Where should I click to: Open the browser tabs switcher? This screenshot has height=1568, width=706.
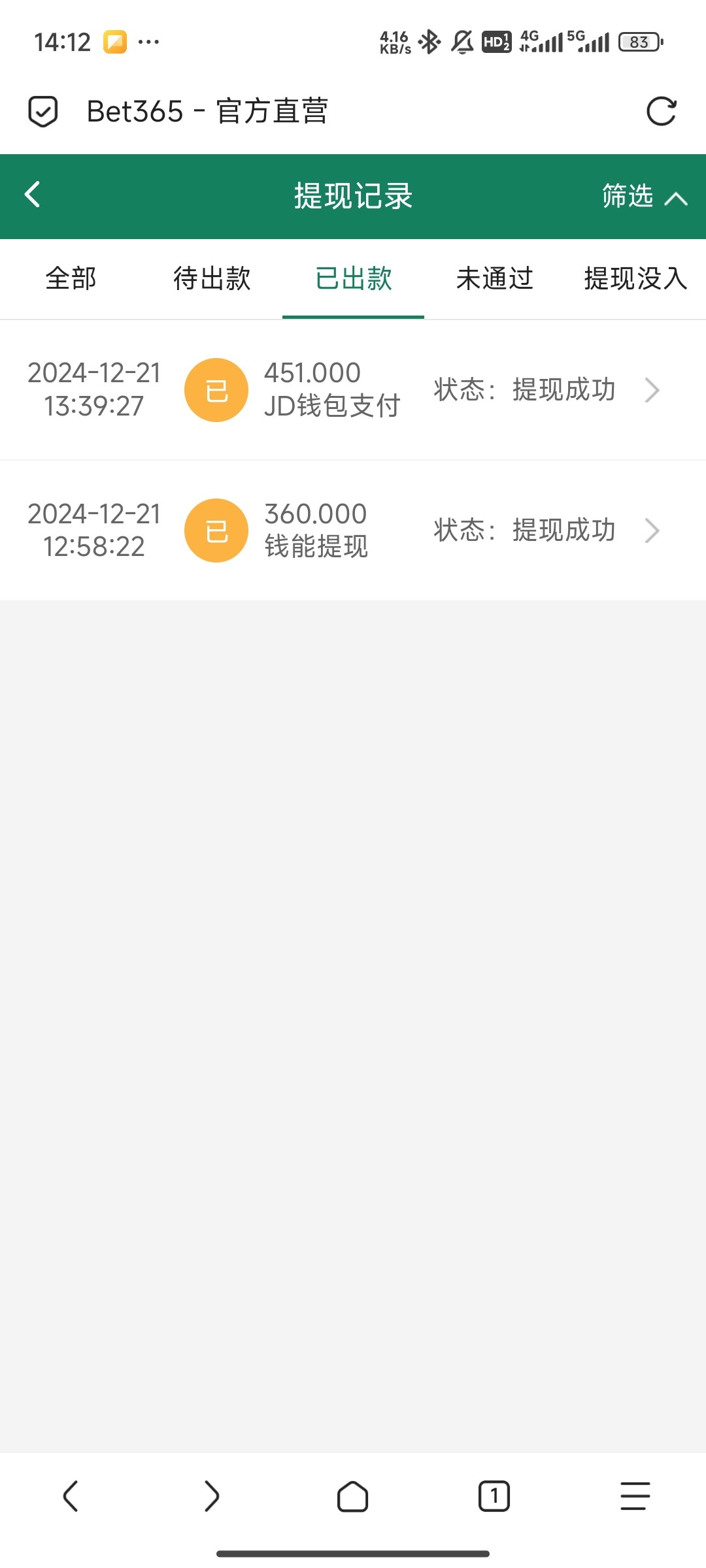(494, 1496)
